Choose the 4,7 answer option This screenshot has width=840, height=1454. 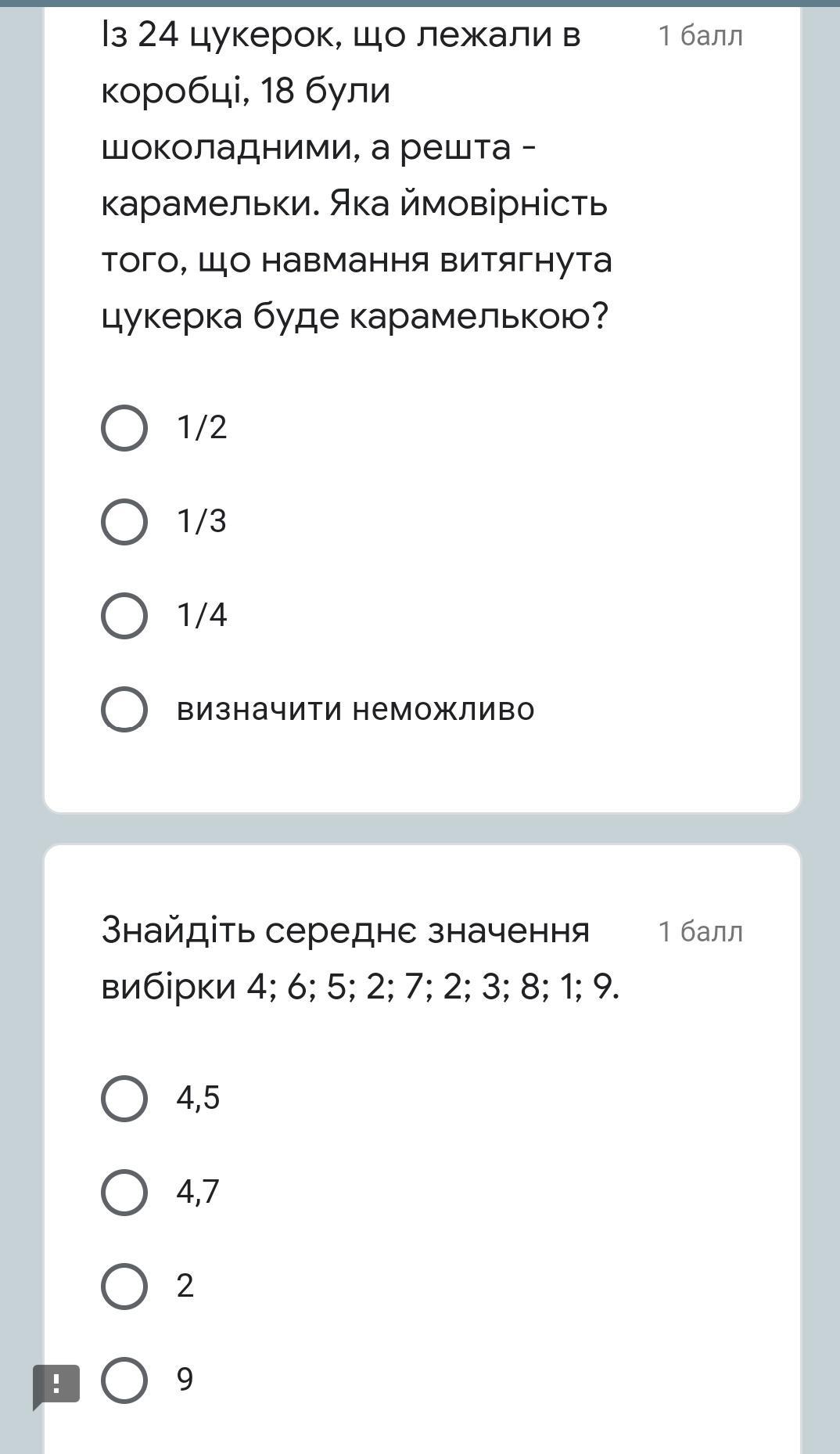[x=124, y=1193]
